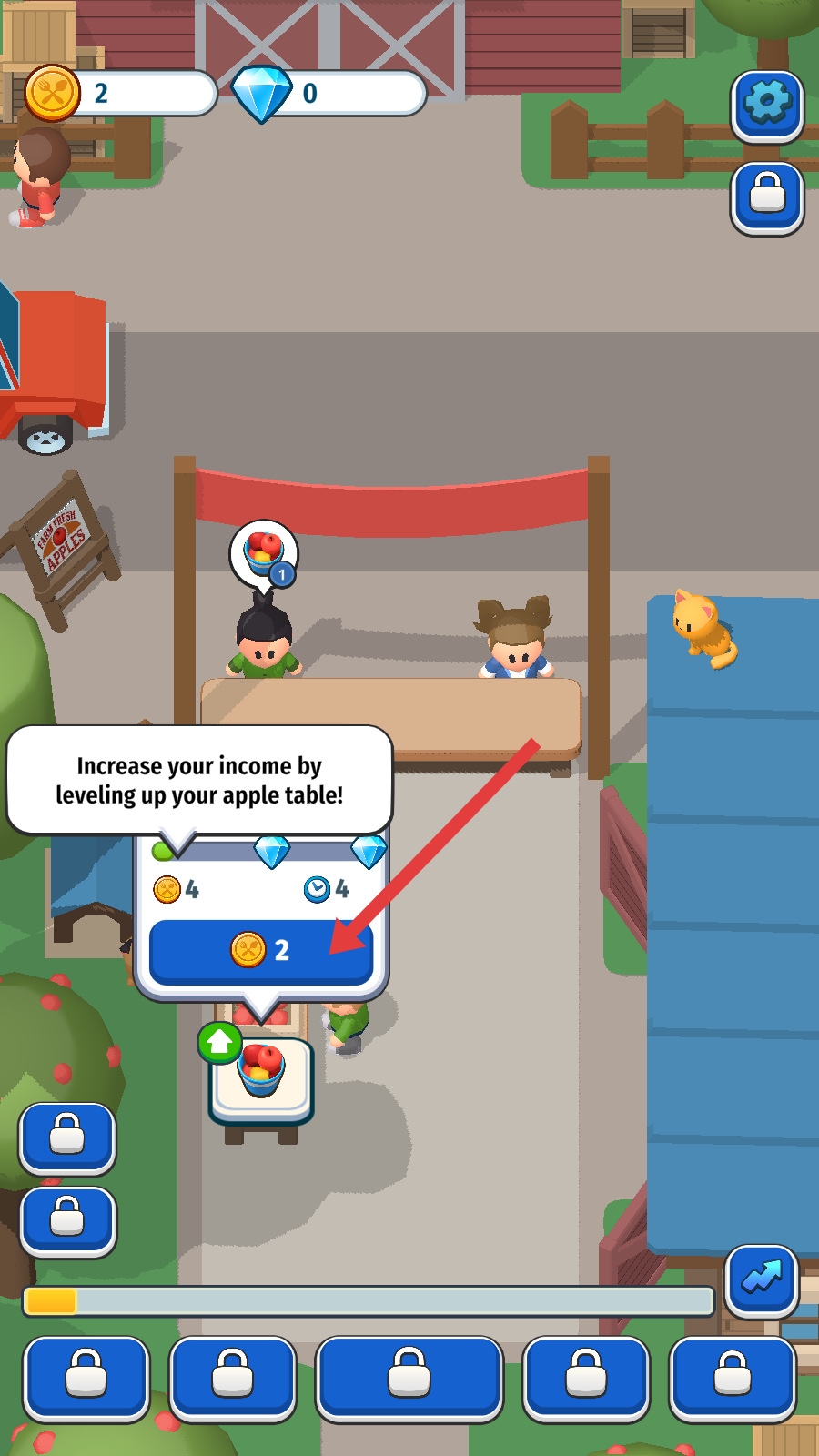
Task: Tap the locked button below the settings gear
Action: pos(767,197)
